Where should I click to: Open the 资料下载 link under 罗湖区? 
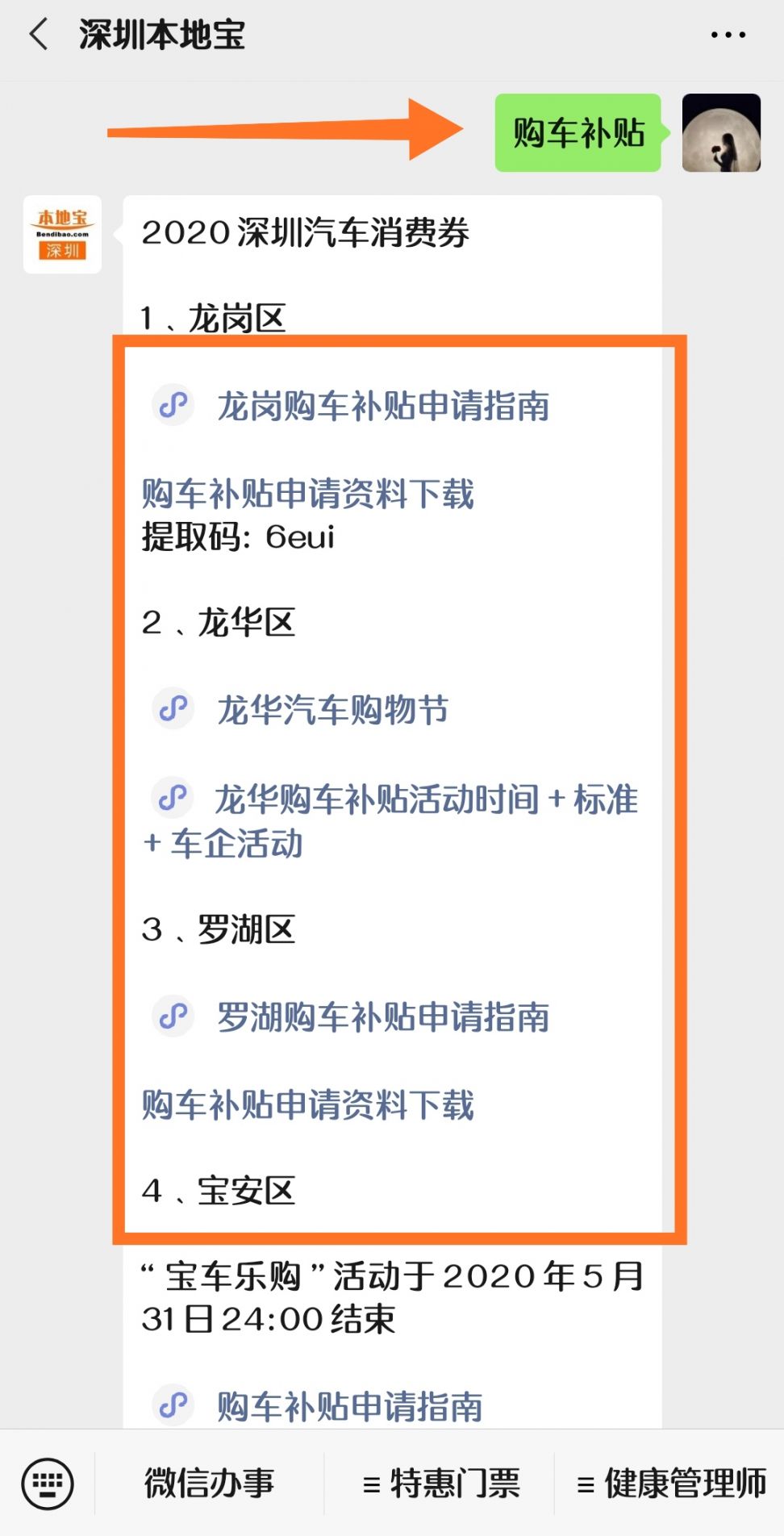tap(307, 1105)
